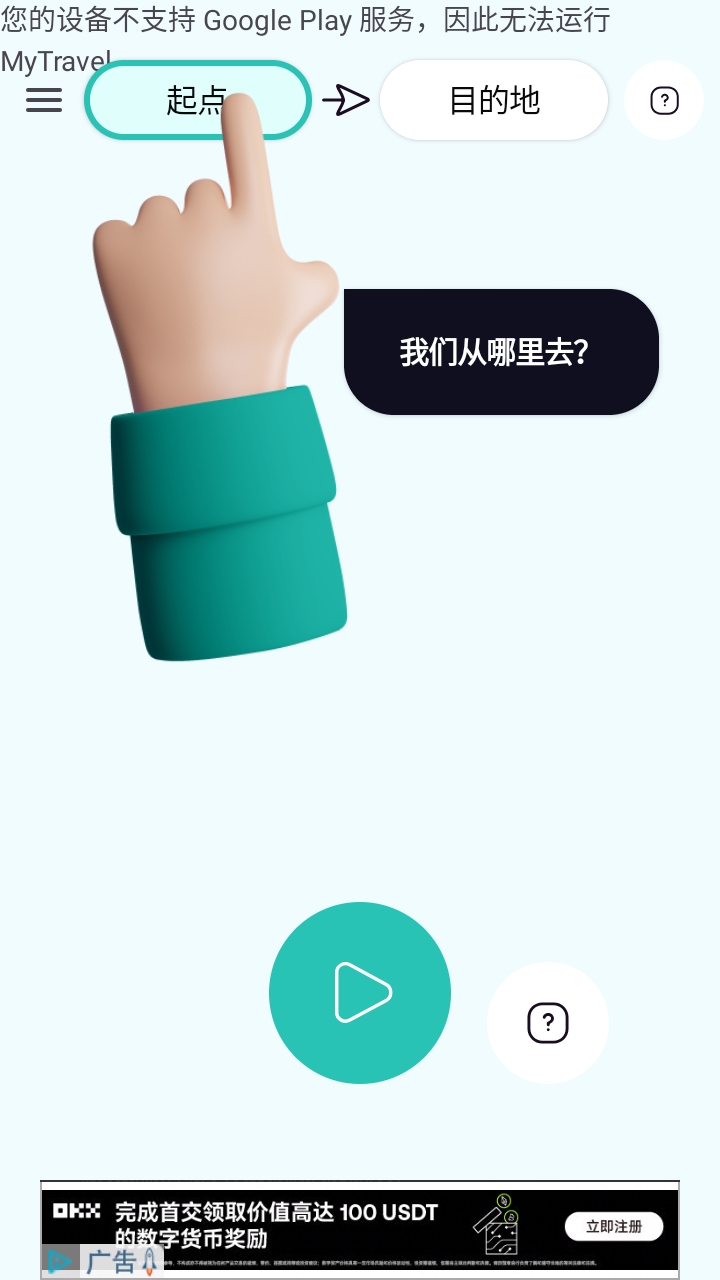720x1280 pixels.
Task: Open the help button beside the play button
Action: [x=547, y=1022]
